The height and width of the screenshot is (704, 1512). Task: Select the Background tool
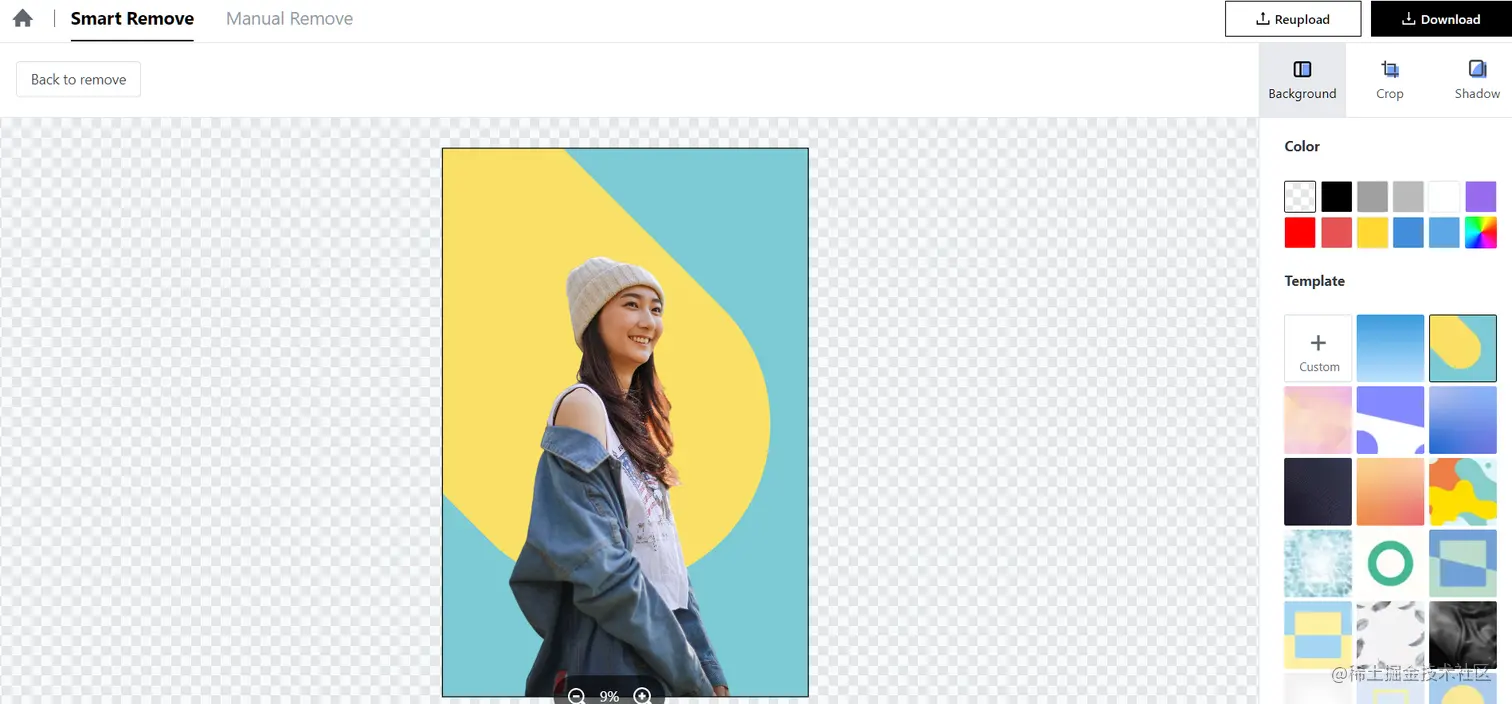click(x=1301, y=80)
